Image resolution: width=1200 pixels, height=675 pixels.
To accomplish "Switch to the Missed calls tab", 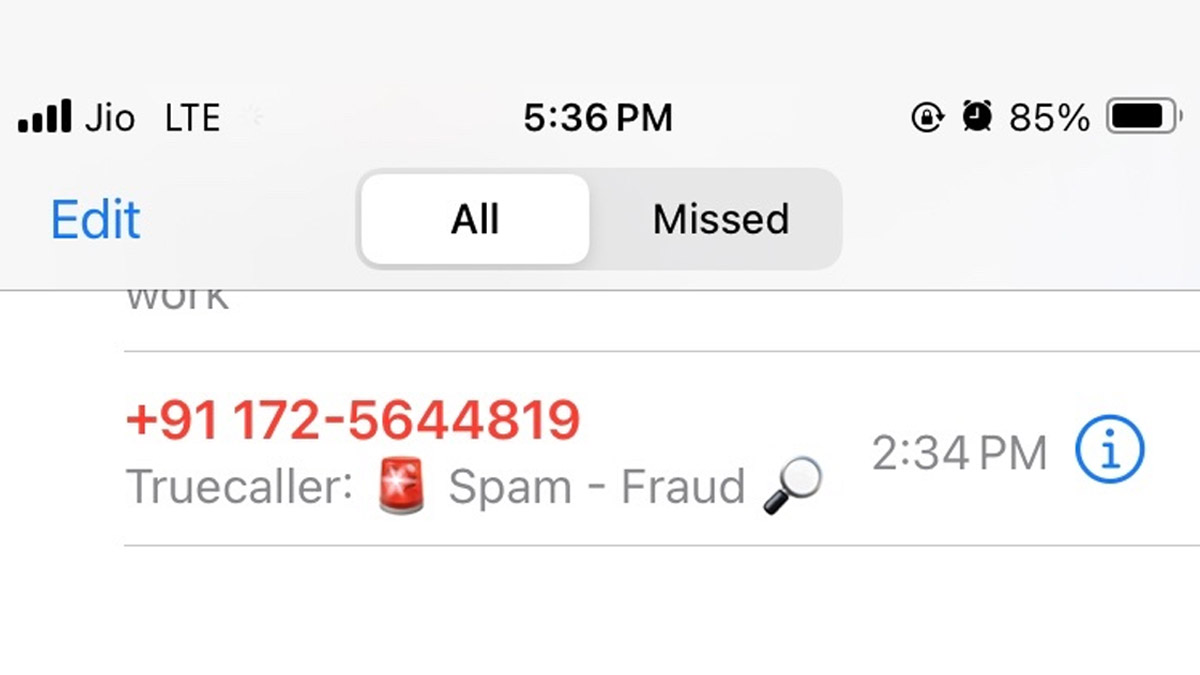I will coord(720,220).
